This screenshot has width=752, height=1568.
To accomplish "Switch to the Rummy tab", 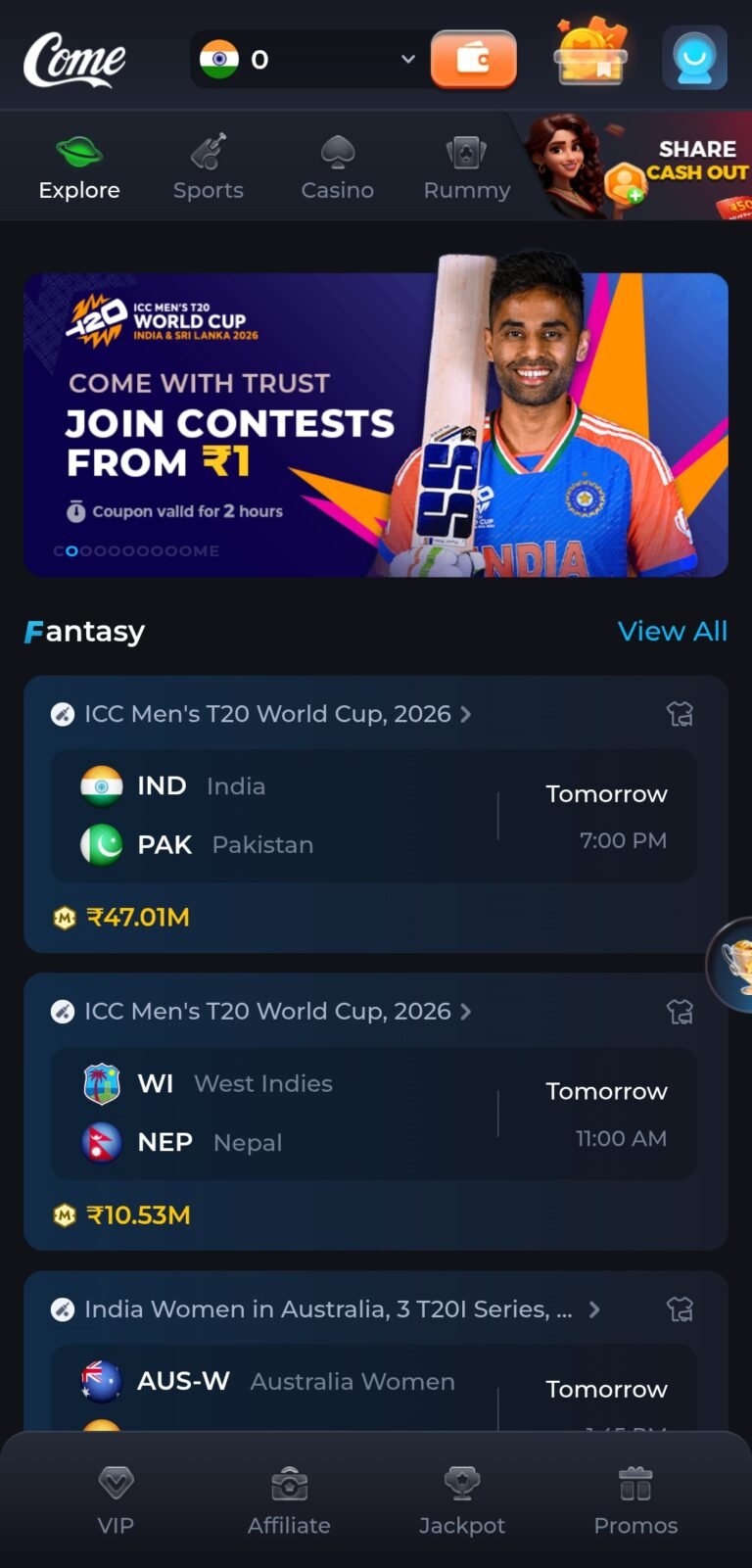I will point(466,167).
